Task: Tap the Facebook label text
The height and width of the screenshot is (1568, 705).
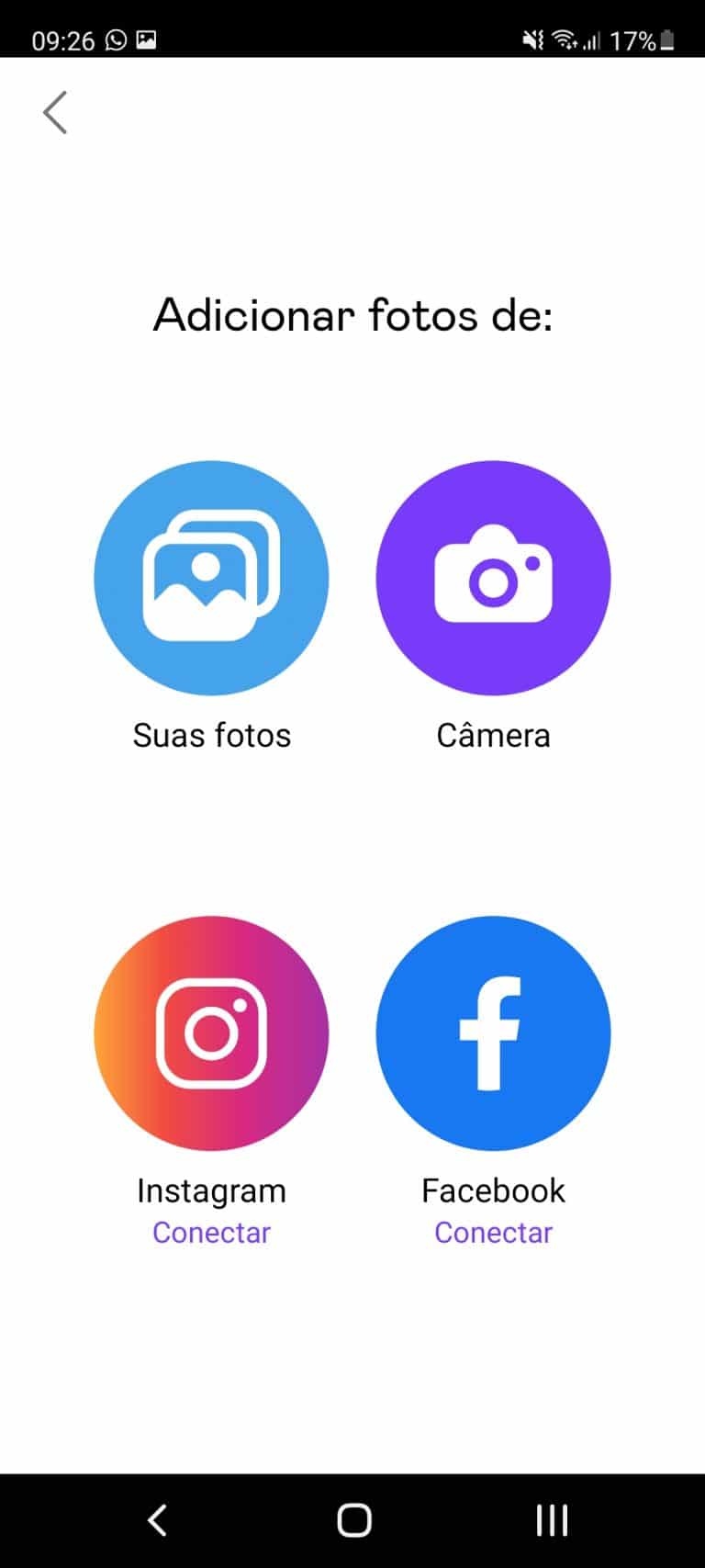Action: click(493, 1190)
